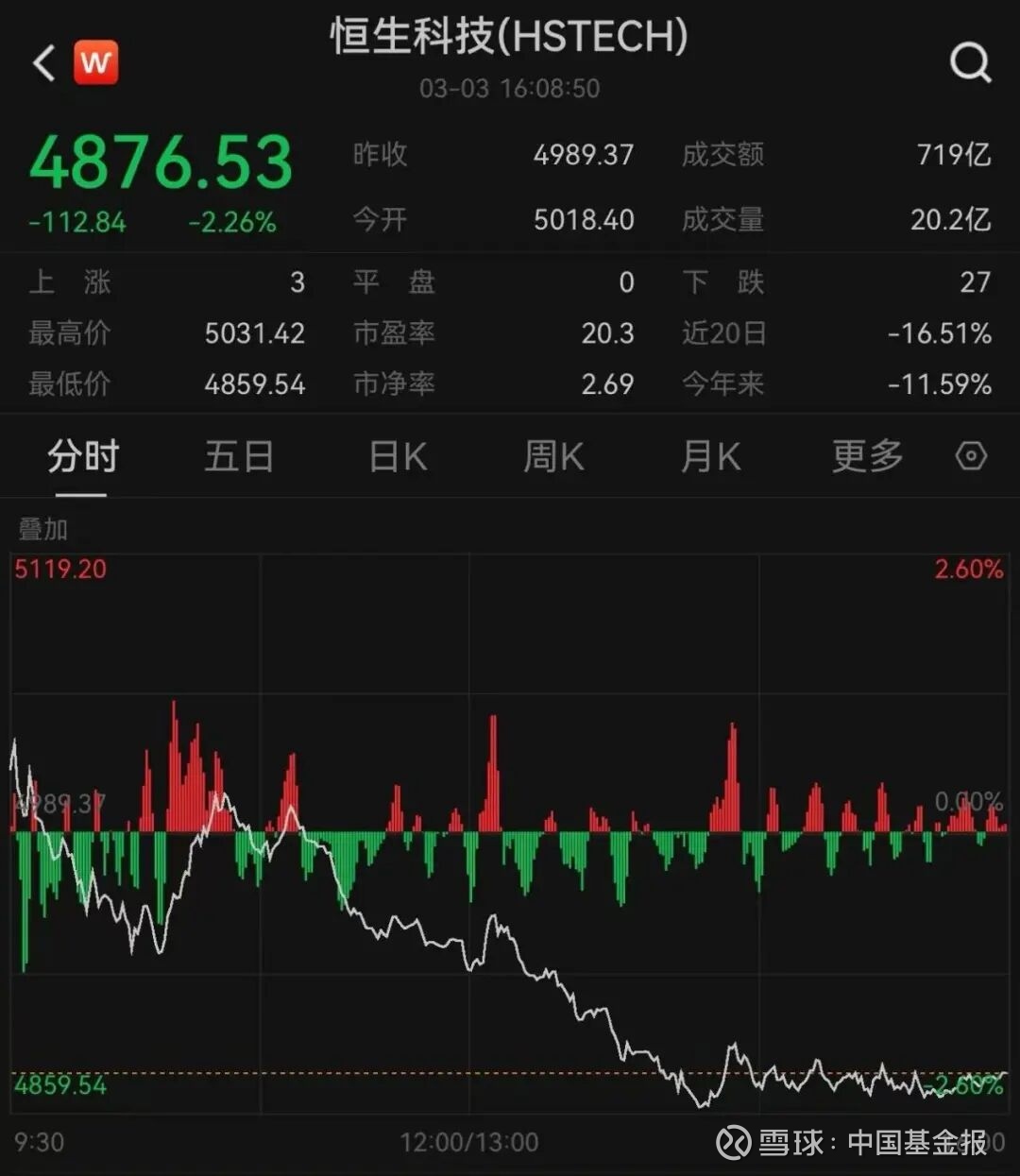Open the 更多 chart options
Screen dimensions: 1020x1176
(867, 457)
